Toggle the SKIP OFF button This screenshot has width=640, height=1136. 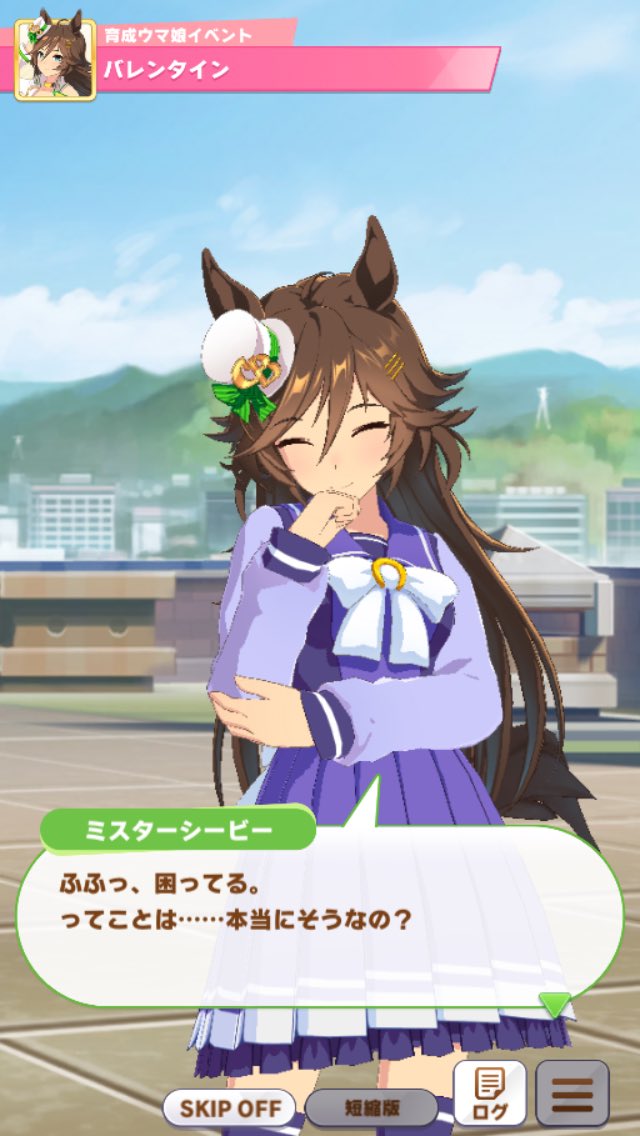click(x=229, y=1108)
